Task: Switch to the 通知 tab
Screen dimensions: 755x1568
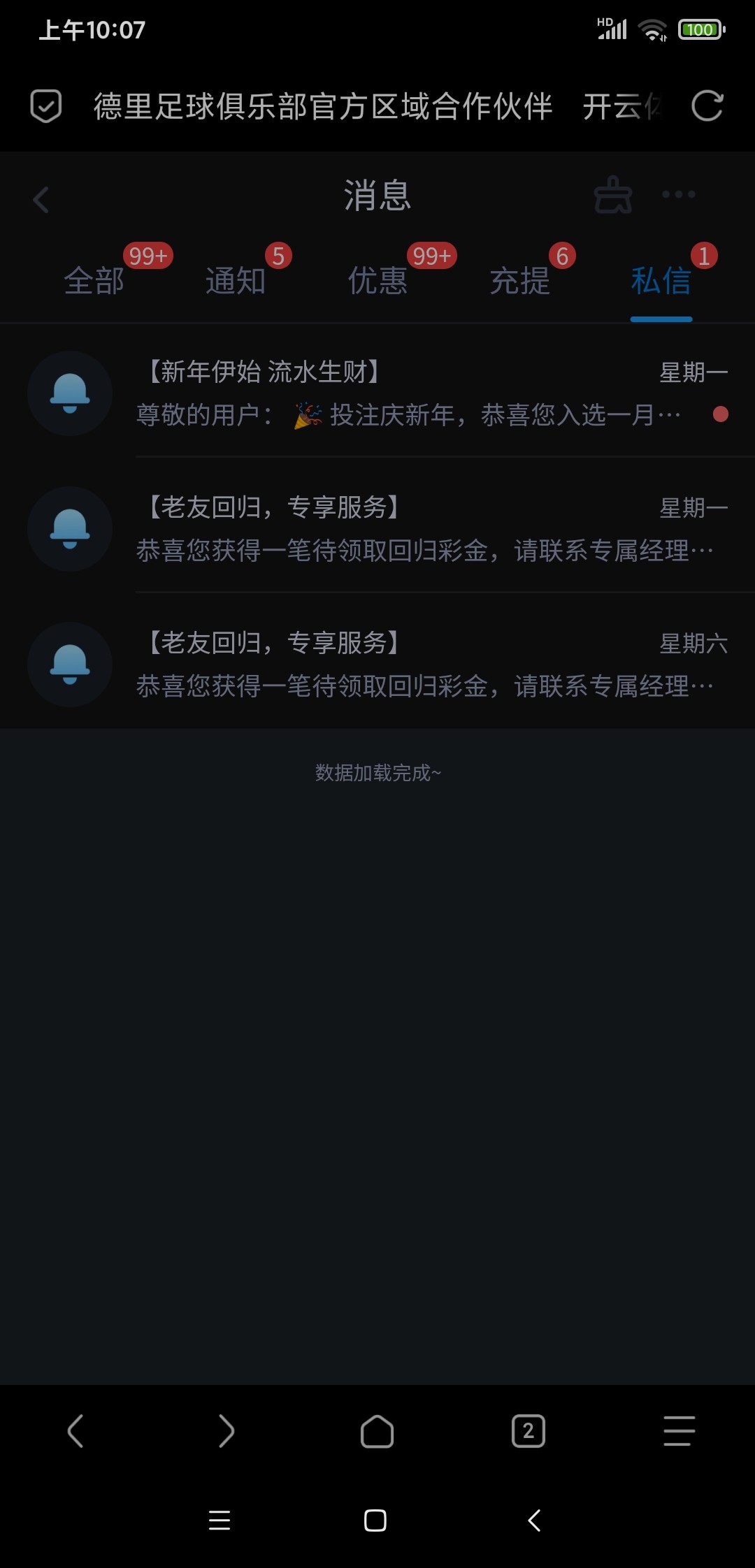Action: coord(236,281)
